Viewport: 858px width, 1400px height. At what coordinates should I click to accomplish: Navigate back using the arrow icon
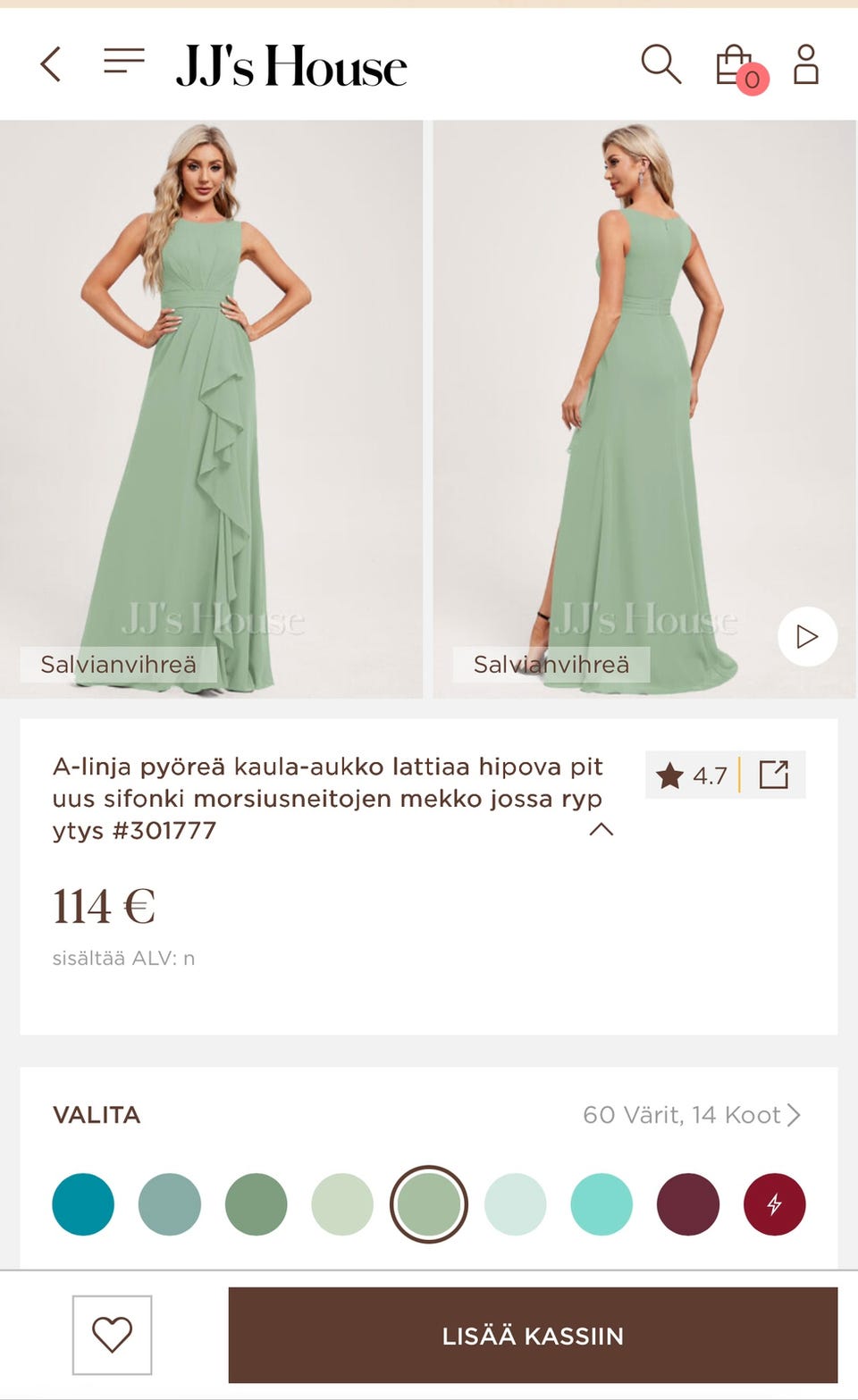coord(50,63)
